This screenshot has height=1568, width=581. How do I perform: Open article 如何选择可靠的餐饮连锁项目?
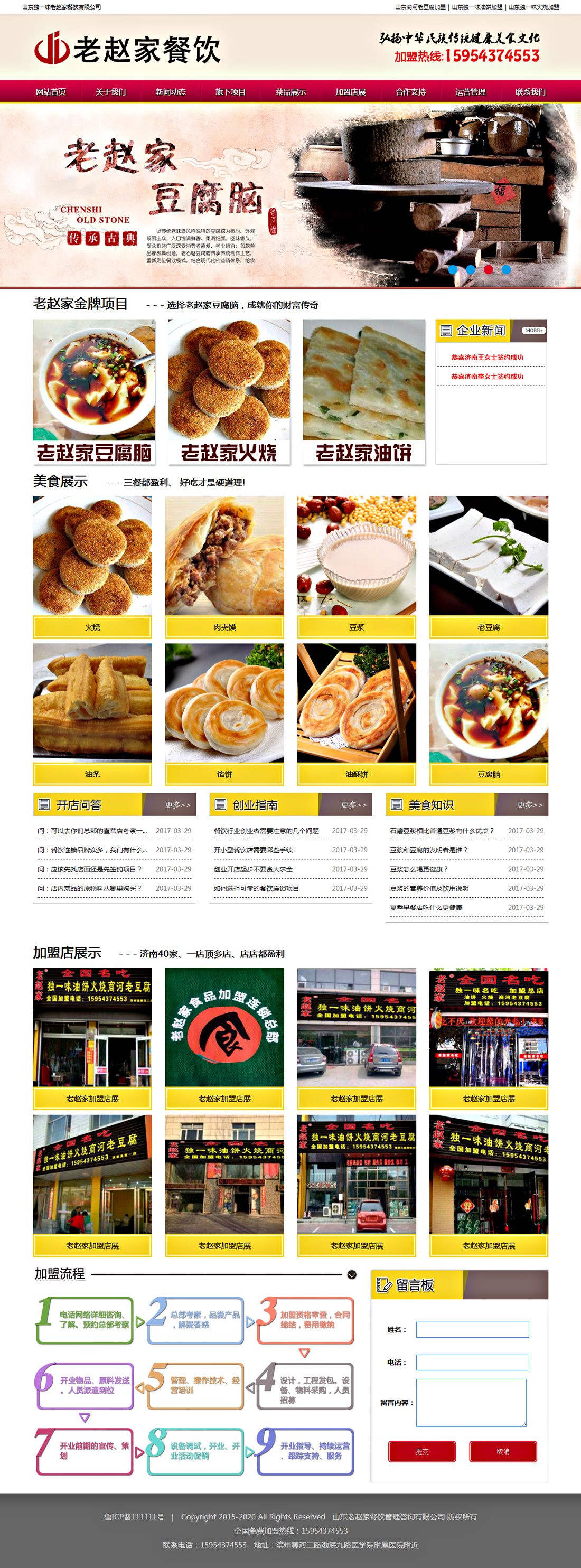point(256,888)
